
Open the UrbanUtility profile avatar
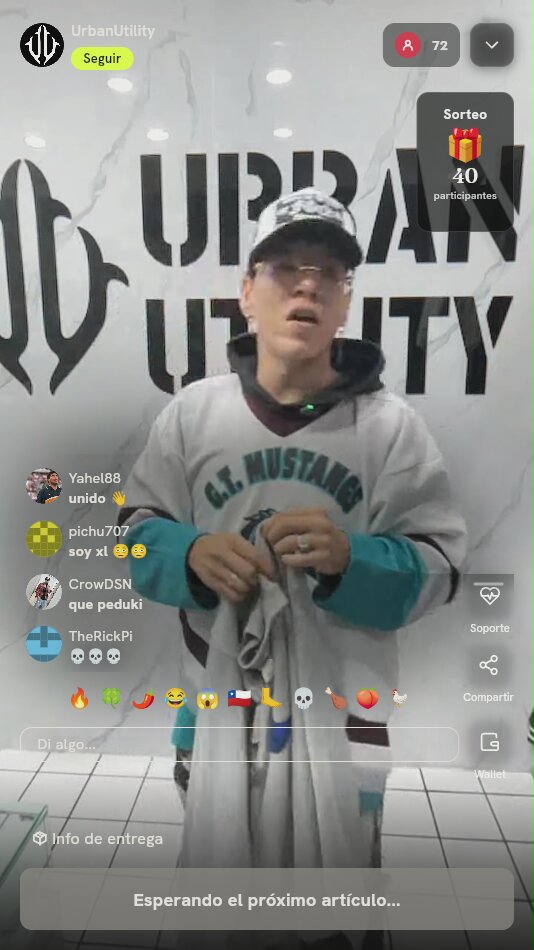42,45
